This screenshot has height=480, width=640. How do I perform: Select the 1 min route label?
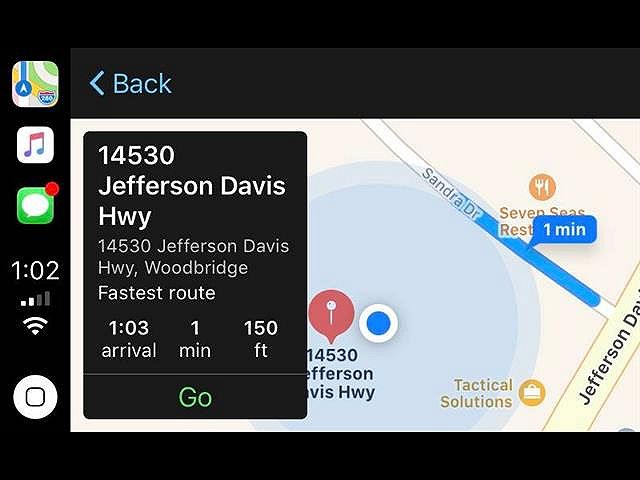pyautogui.click(x=564, y=230)
